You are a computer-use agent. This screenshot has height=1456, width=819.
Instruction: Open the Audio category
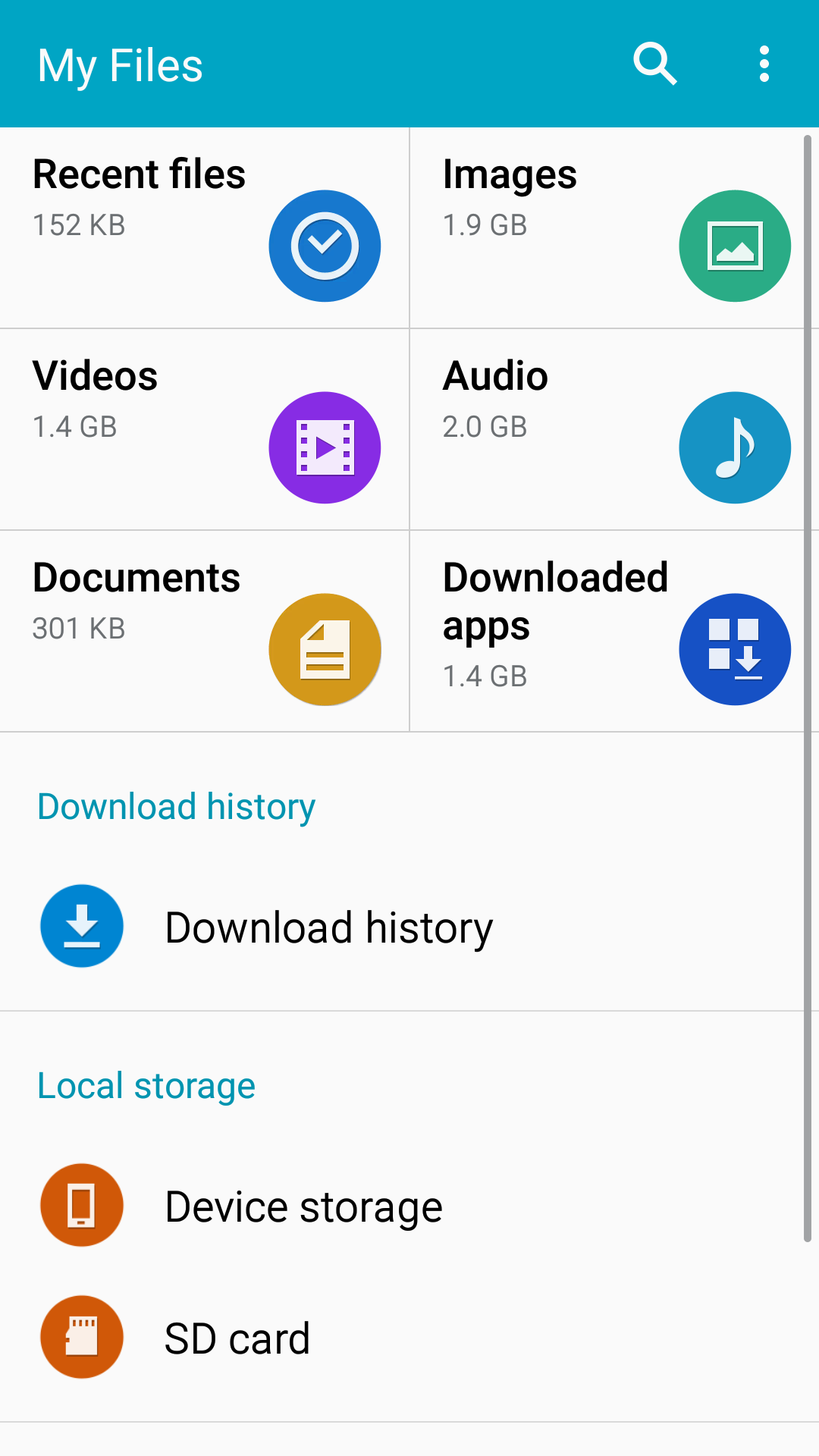tap(607, 429)
